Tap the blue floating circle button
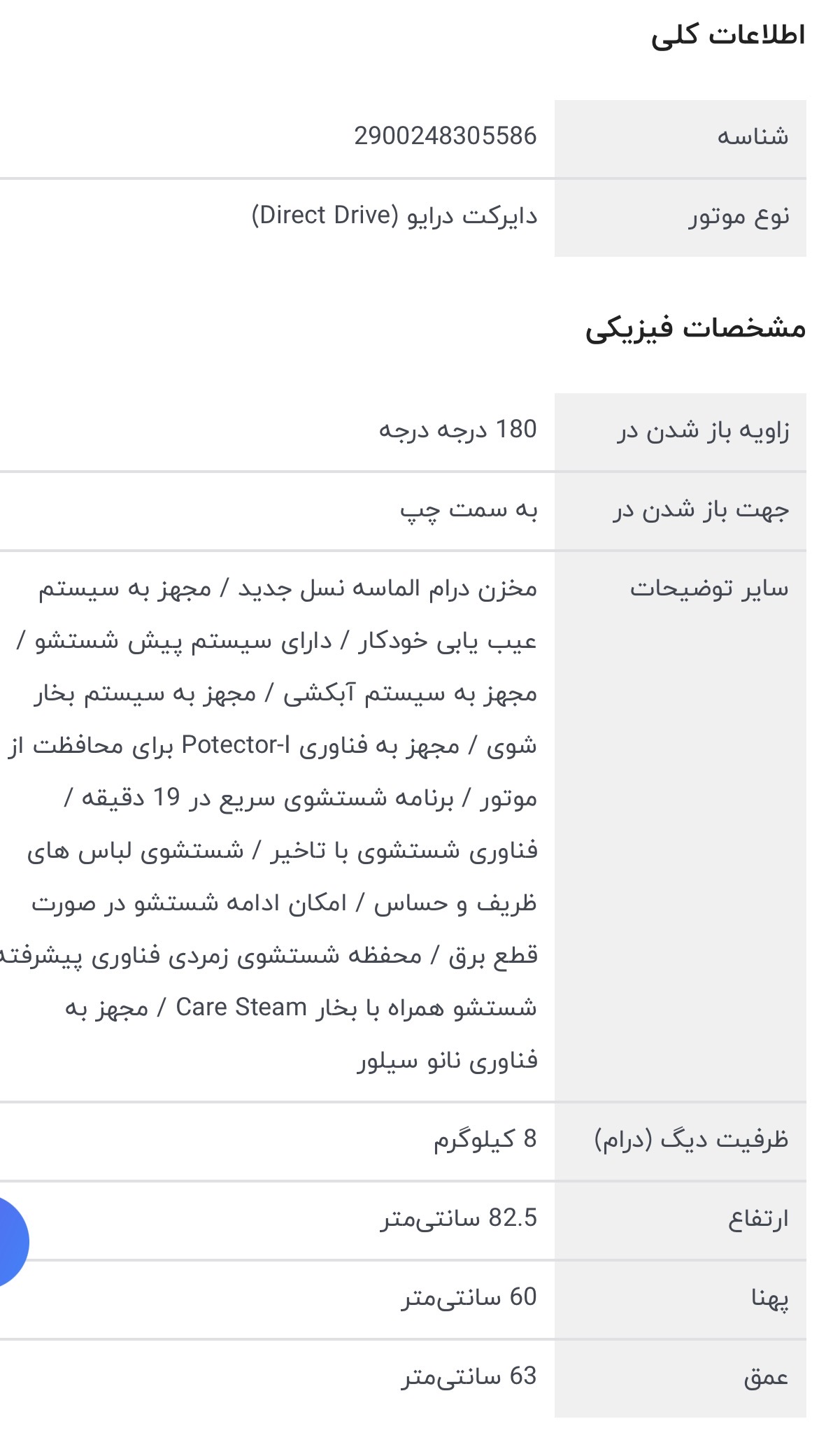The image size is (840, 1454). click(x=10, y=1242)
